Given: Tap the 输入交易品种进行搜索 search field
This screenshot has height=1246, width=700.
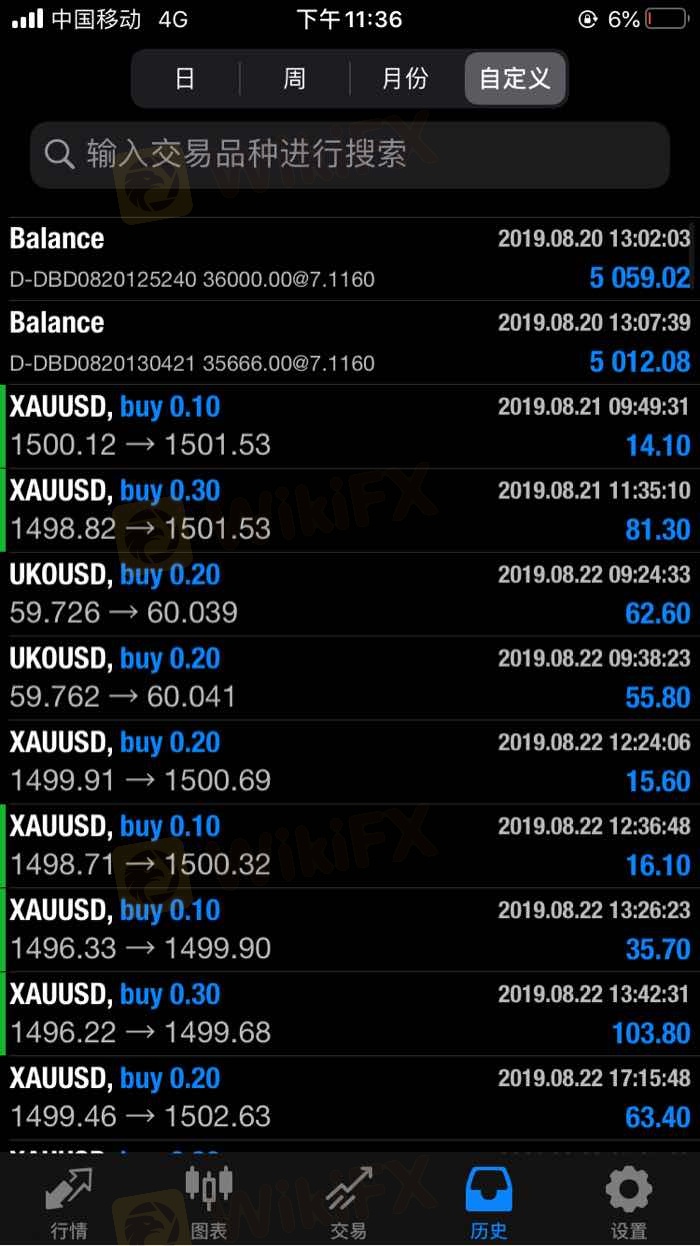Looking at the screenshot, I should click(x=350, y=155).
